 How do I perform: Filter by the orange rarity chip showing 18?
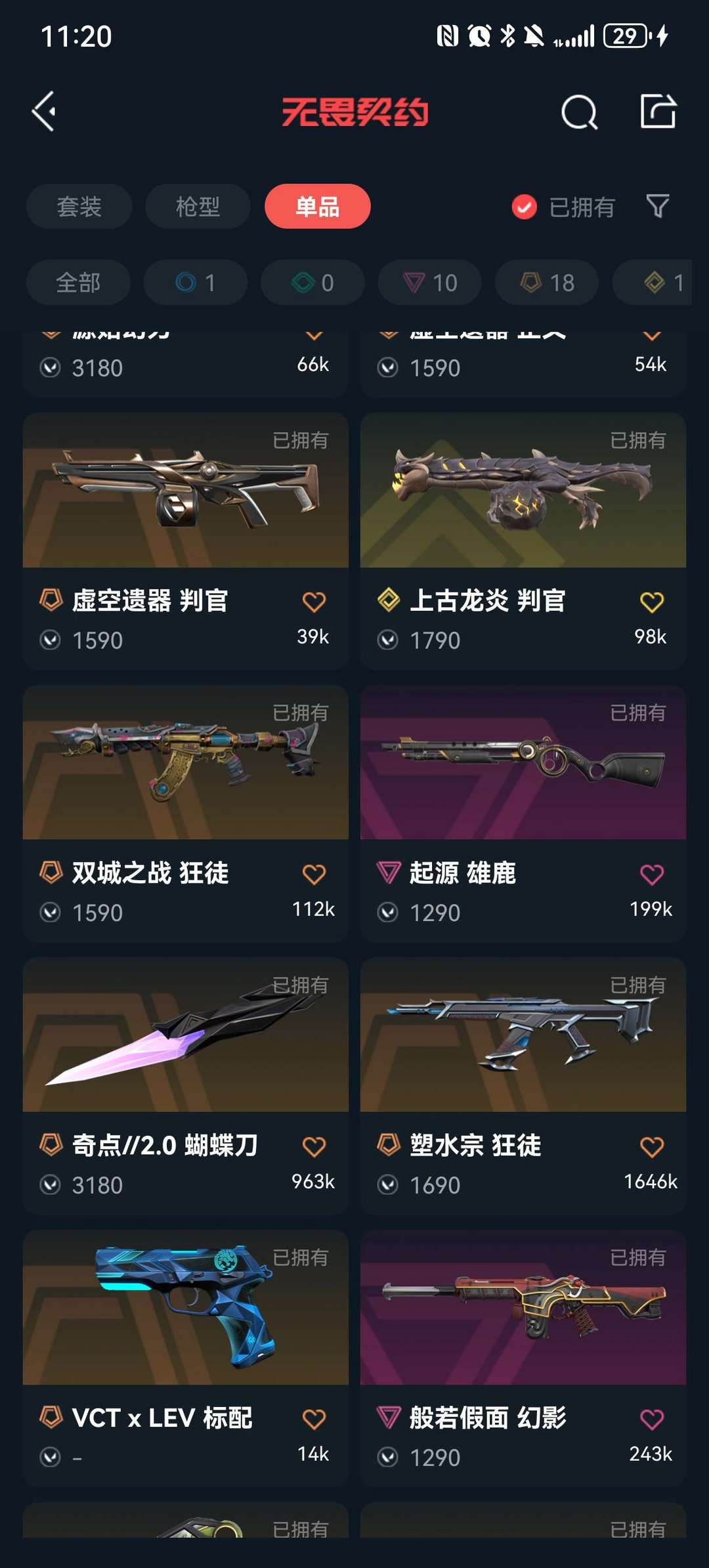tap(546, 282)
